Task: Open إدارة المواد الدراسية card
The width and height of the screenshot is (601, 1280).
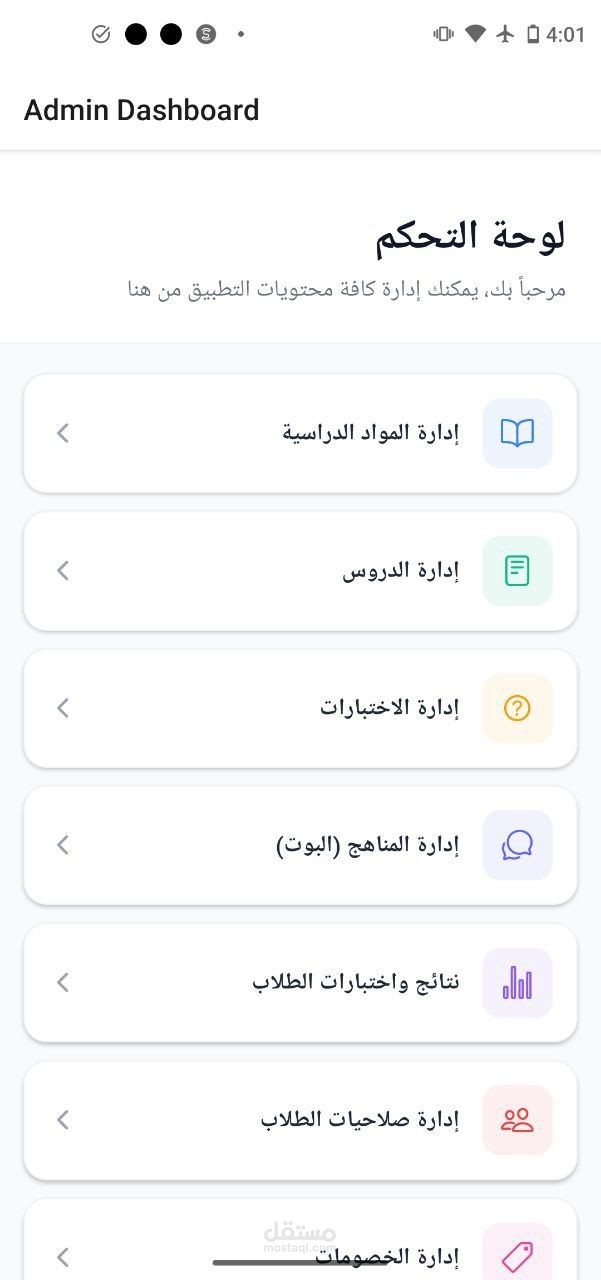Action: (300, 433)
